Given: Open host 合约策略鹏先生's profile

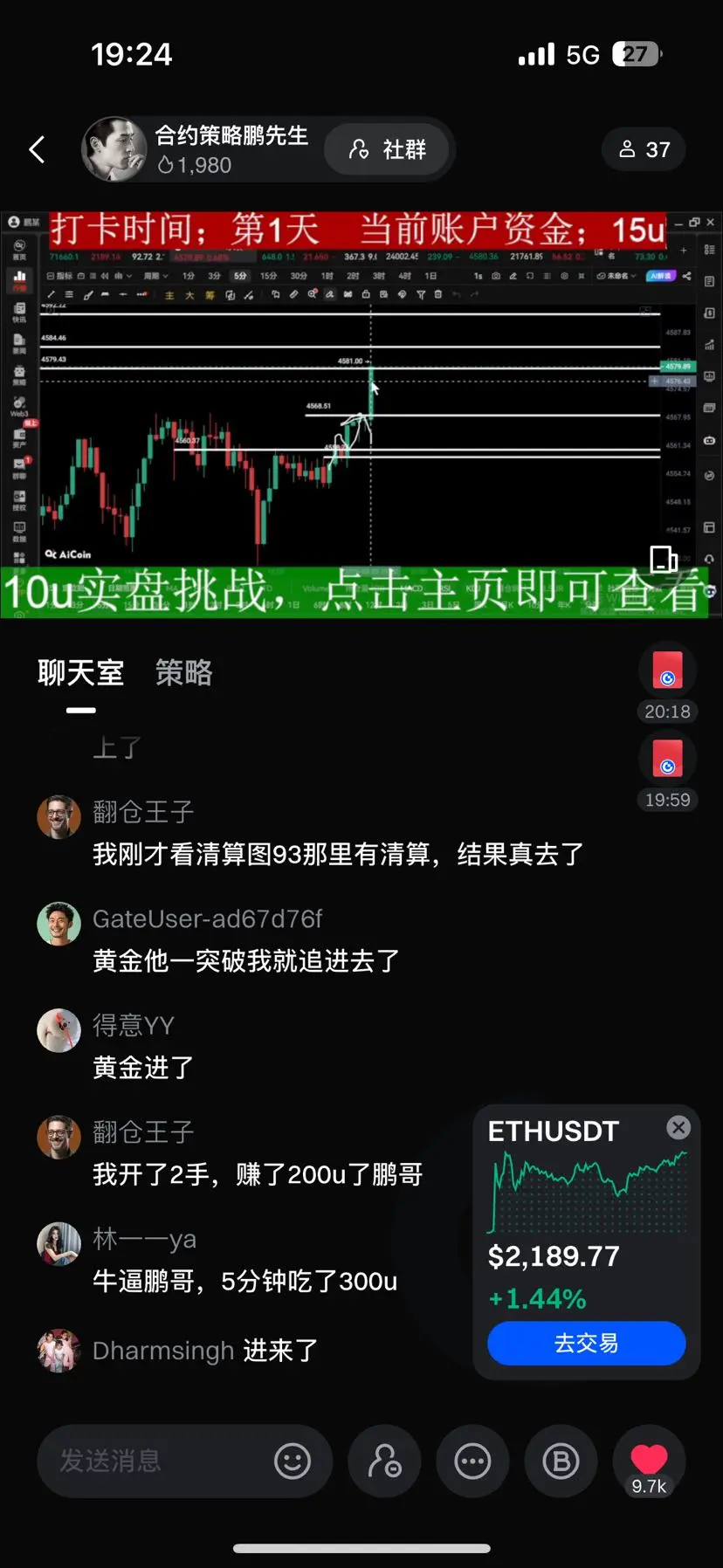Looking at the screenshot, I should point(114,149).
